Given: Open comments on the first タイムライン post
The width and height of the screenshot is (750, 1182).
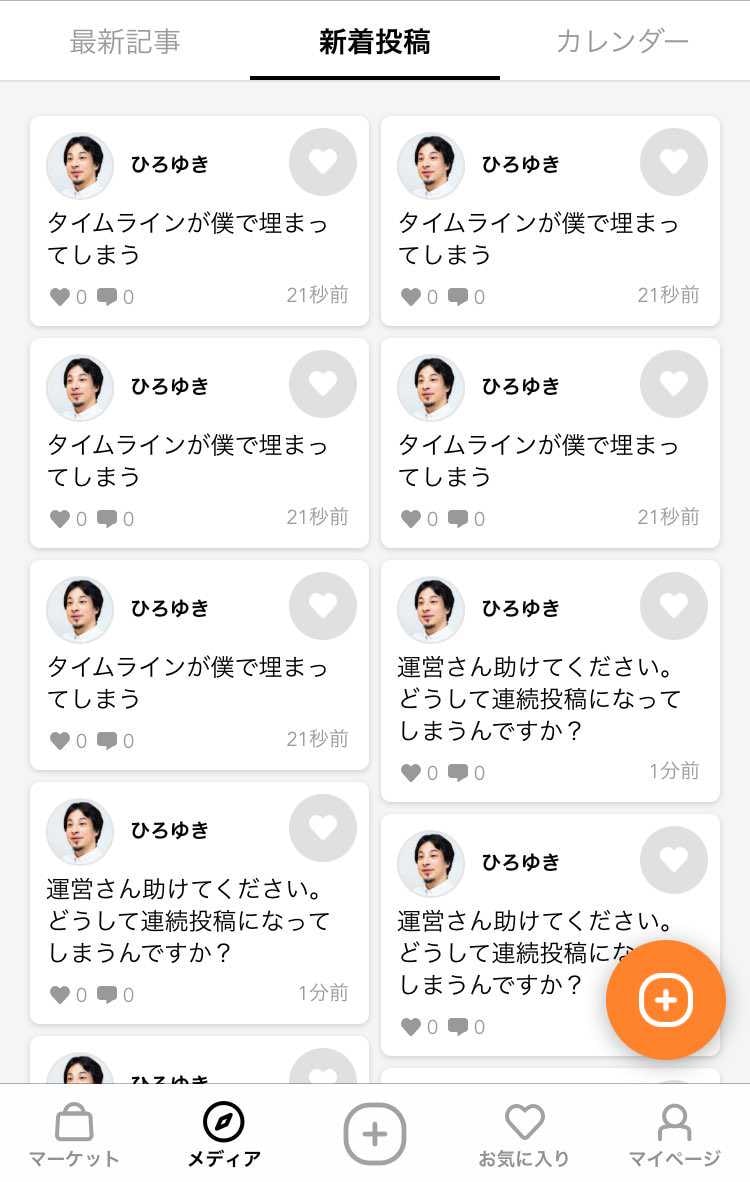Looking at the screenshot, I should (x=106, y=296).
